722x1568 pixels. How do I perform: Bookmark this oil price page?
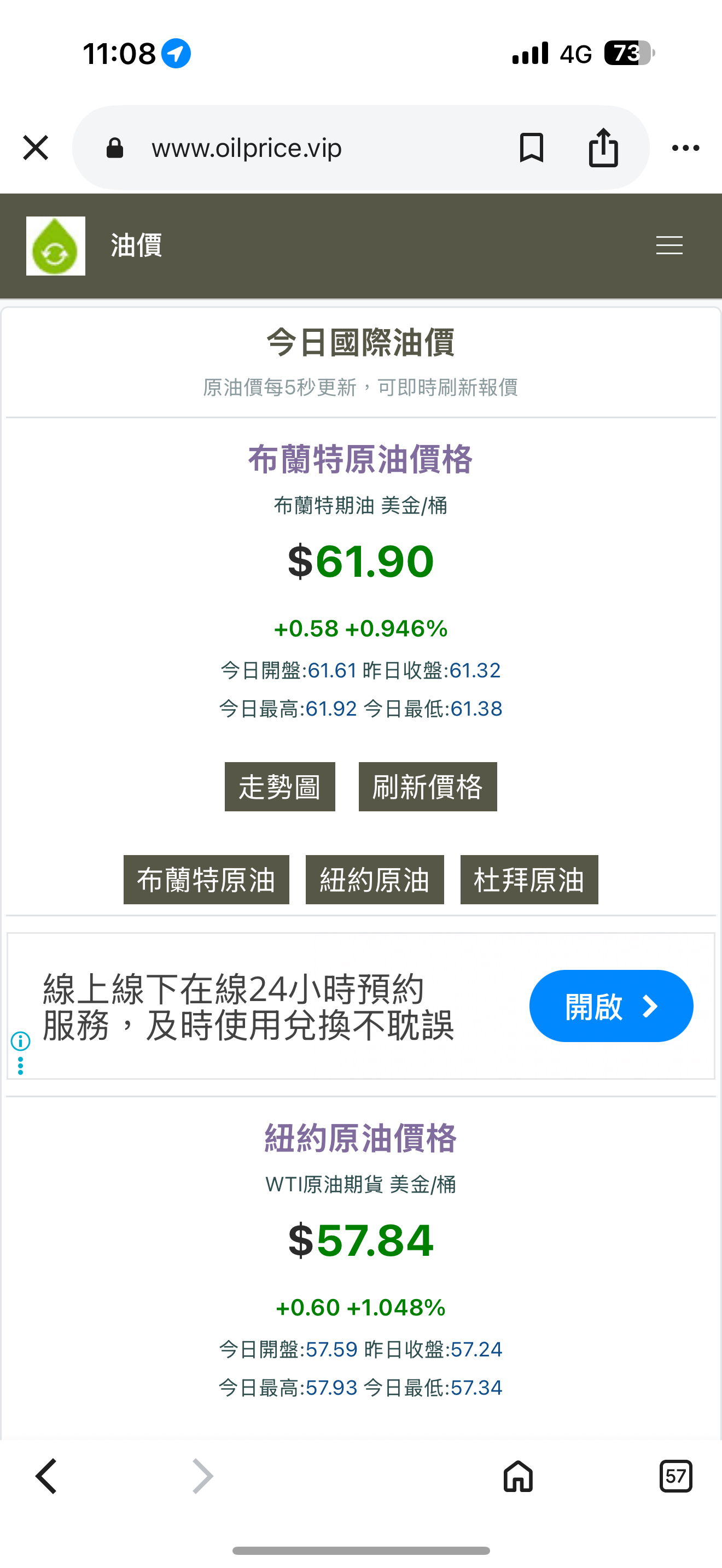click(531, 148)
